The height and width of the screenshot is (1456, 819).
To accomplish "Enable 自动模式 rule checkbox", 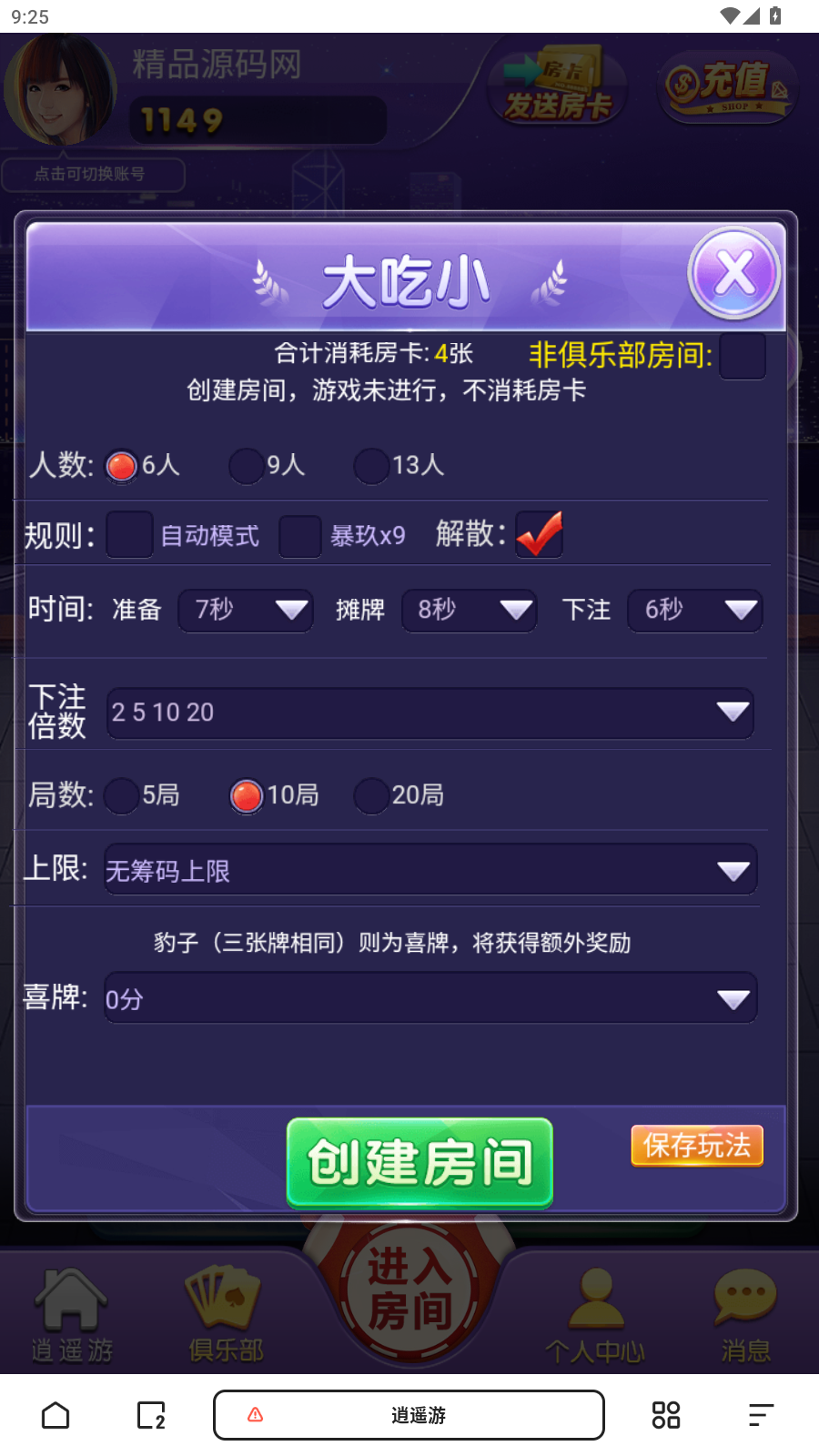I will point(129,534).
